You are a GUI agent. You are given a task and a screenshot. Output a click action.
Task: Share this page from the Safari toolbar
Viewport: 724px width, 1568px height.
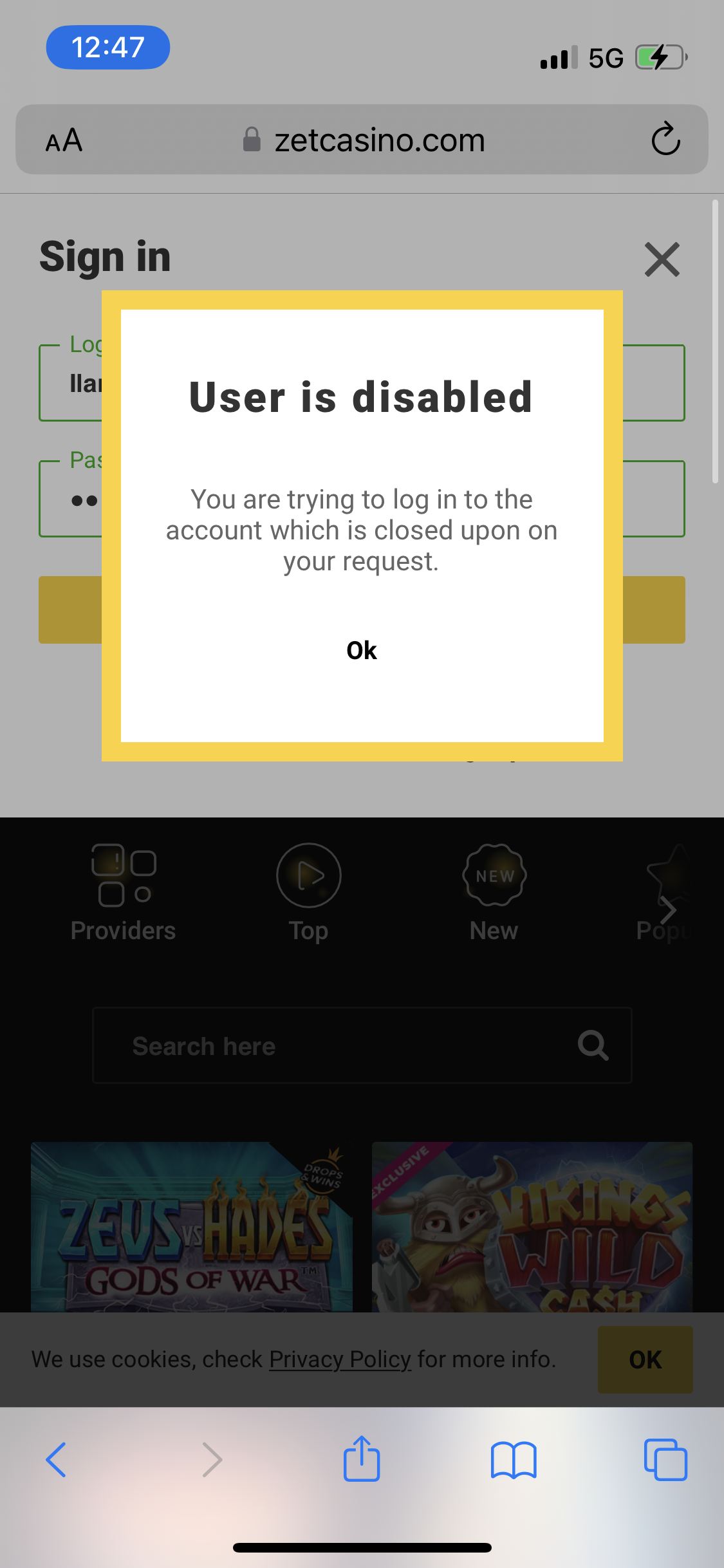[362, 1459]
